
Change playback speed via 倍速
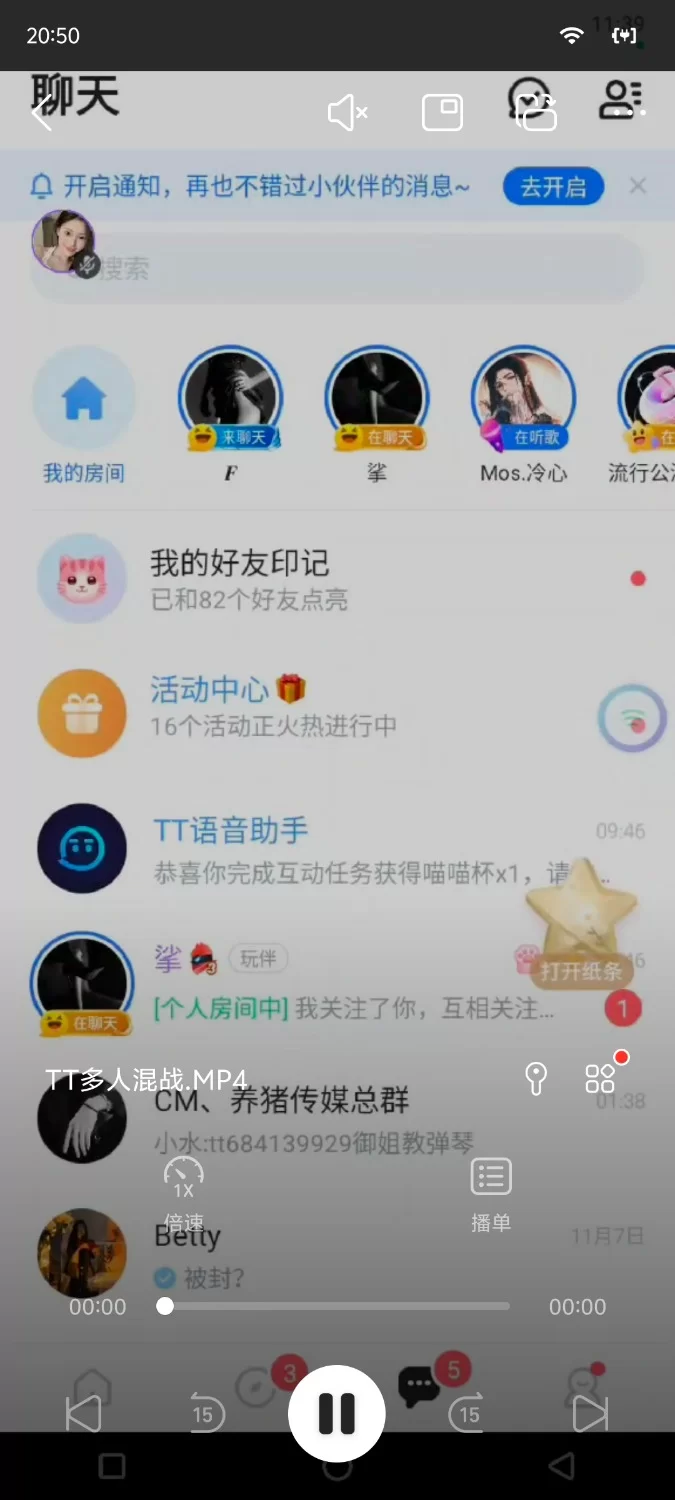(x=184, y=1194)
